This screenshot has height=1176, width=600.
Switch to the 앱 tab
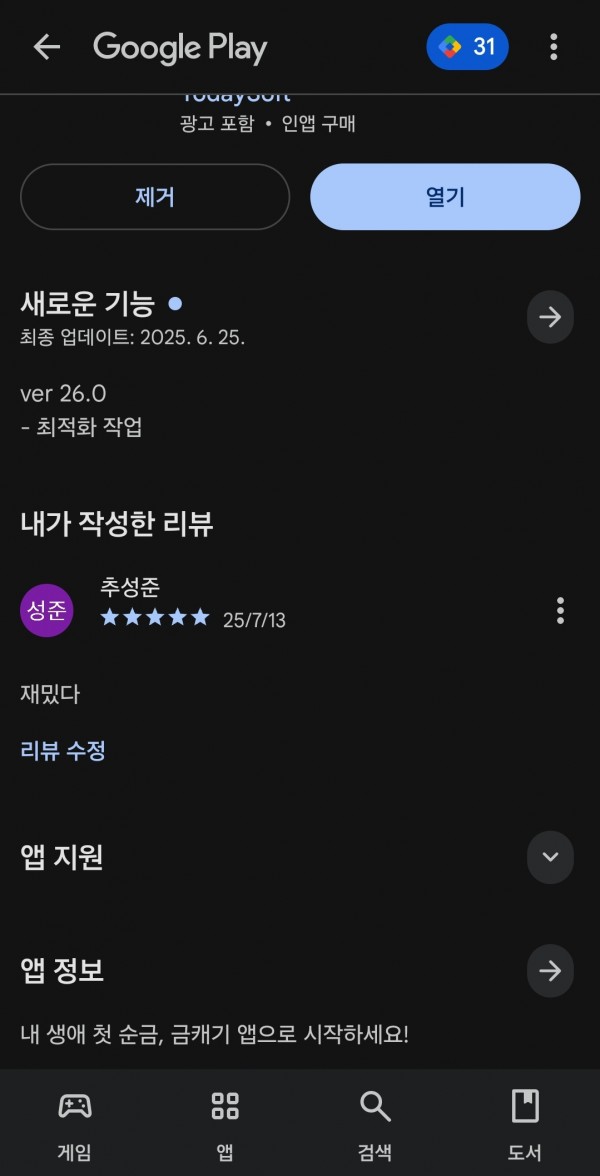(x=225, y=1125)
